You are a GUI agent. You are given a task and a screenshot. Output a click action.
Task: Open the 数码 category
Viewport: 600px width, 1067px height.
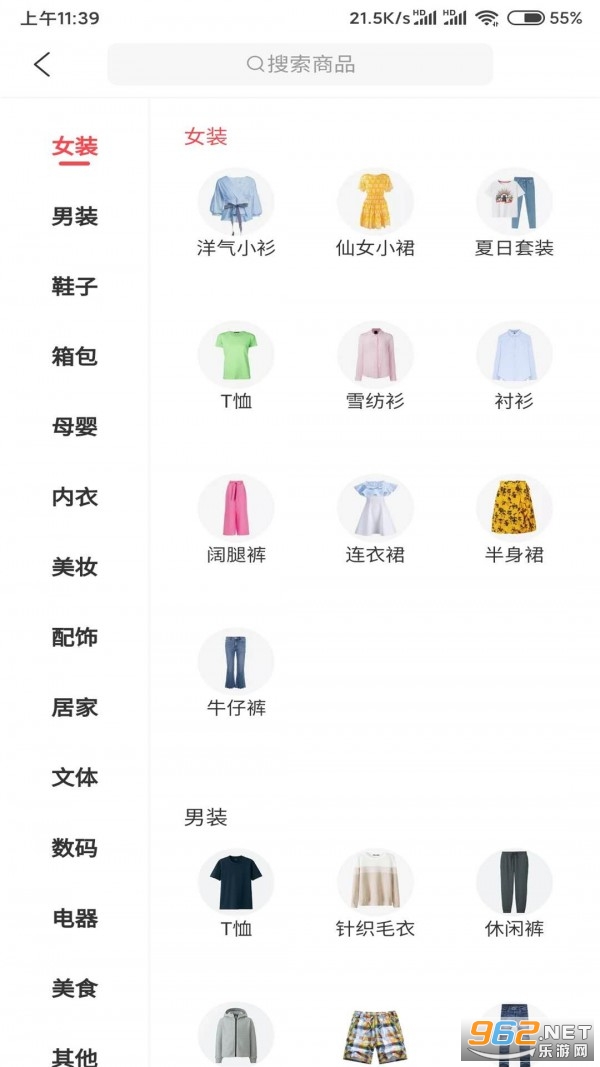click(75, 848)
